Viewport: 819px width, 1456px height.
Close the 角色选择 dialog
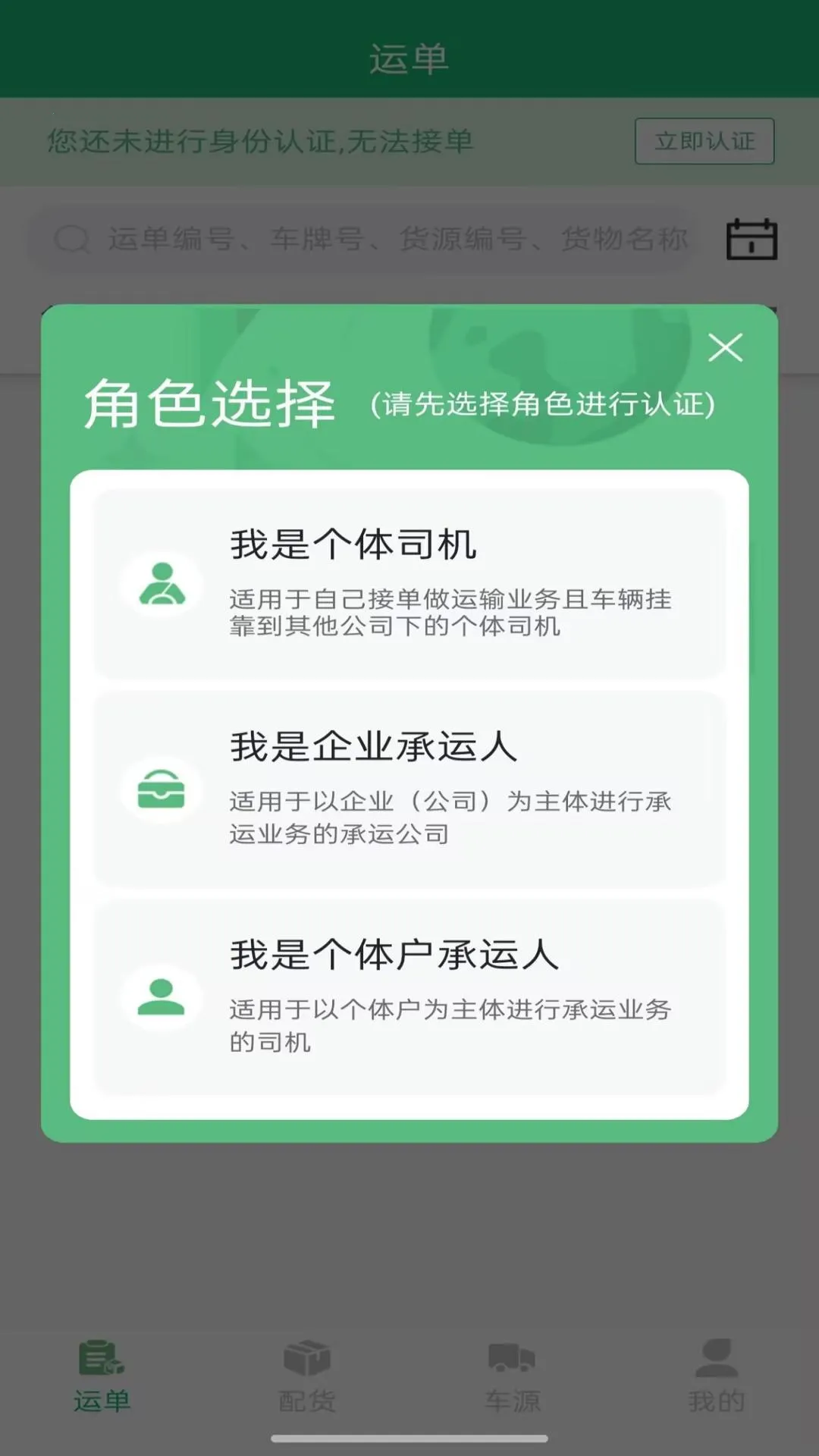coord(726,347)
